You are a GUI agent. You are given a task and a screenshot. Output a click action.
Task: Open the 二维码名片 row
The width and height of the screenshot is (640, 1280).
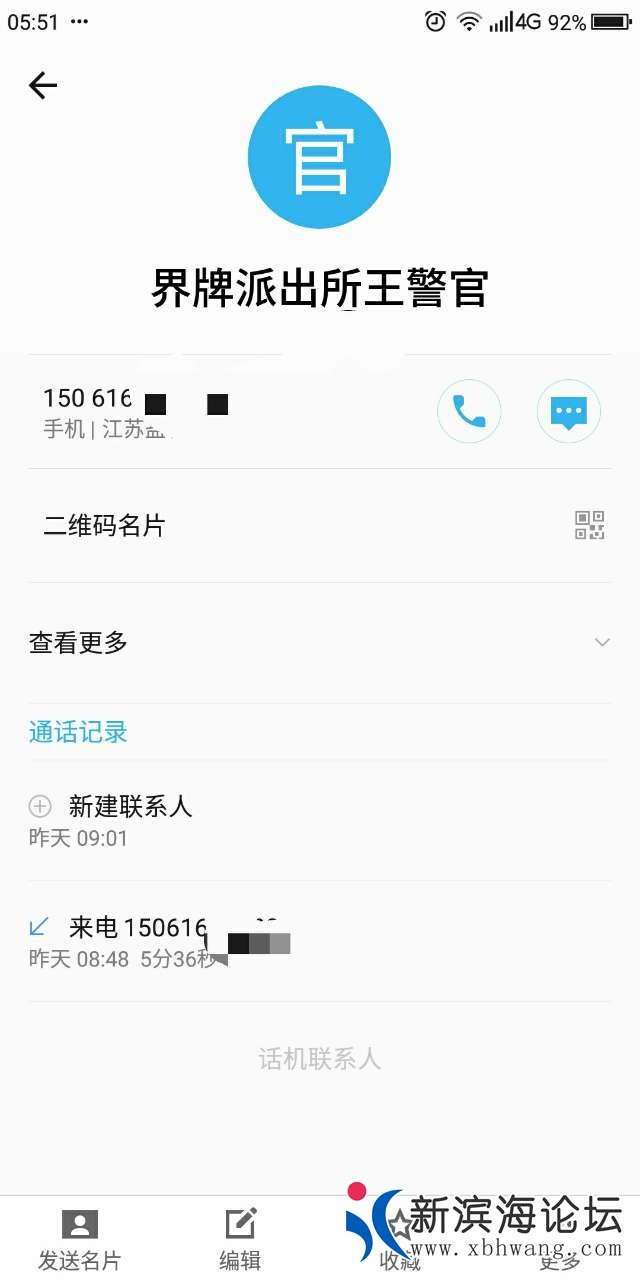[x=320, y=525]
